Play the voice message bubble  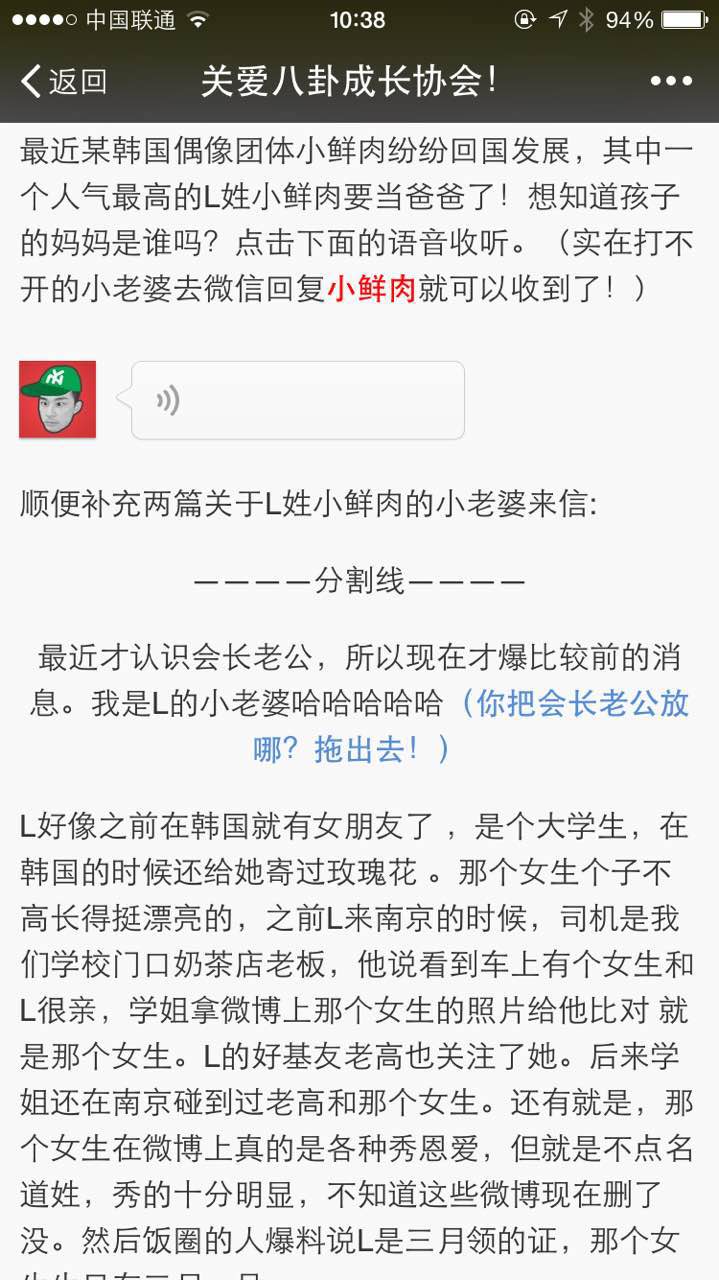point(297,400)
